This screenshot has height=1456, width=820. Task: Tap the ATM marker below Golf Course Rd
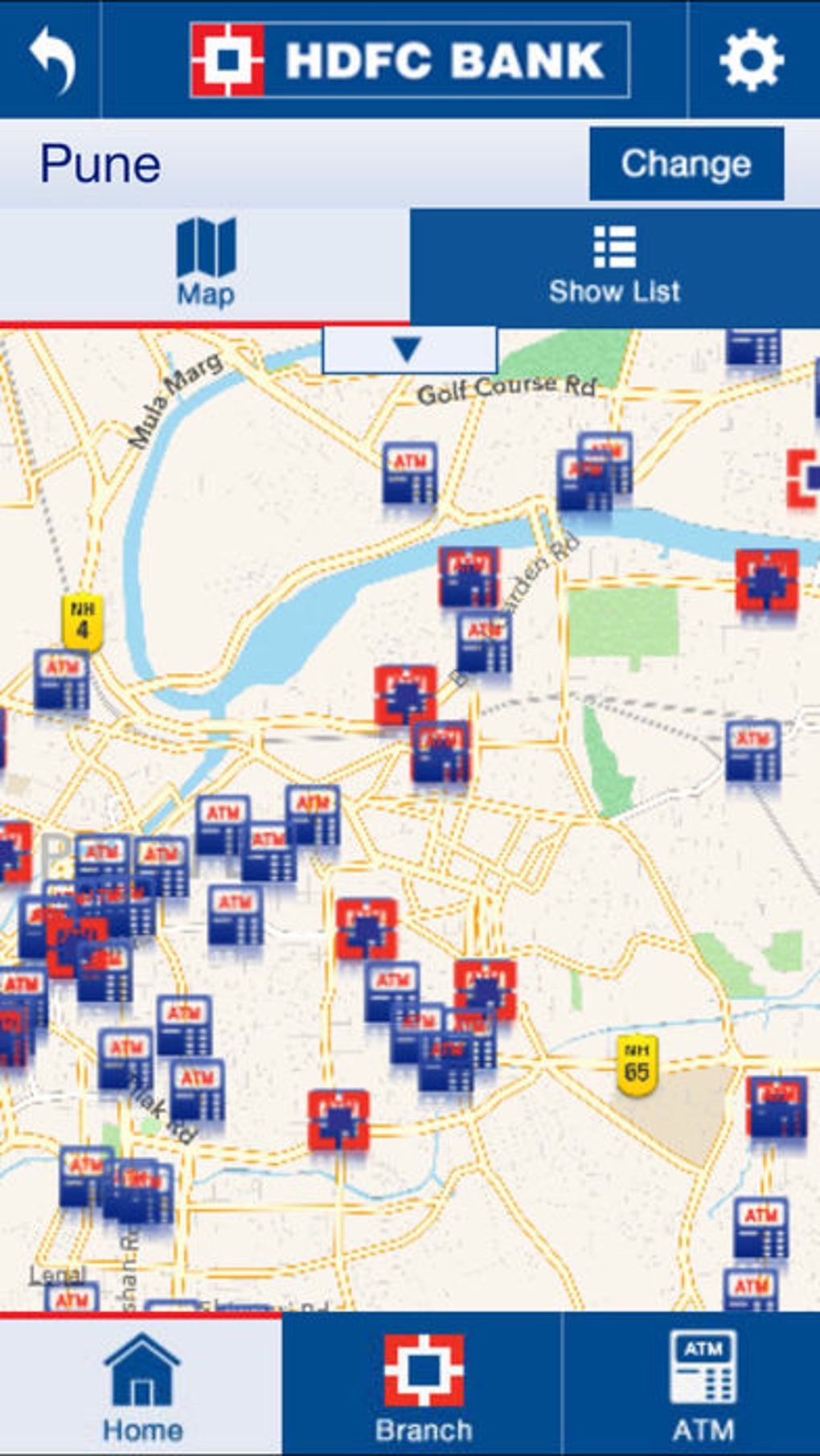pos(409,473)
